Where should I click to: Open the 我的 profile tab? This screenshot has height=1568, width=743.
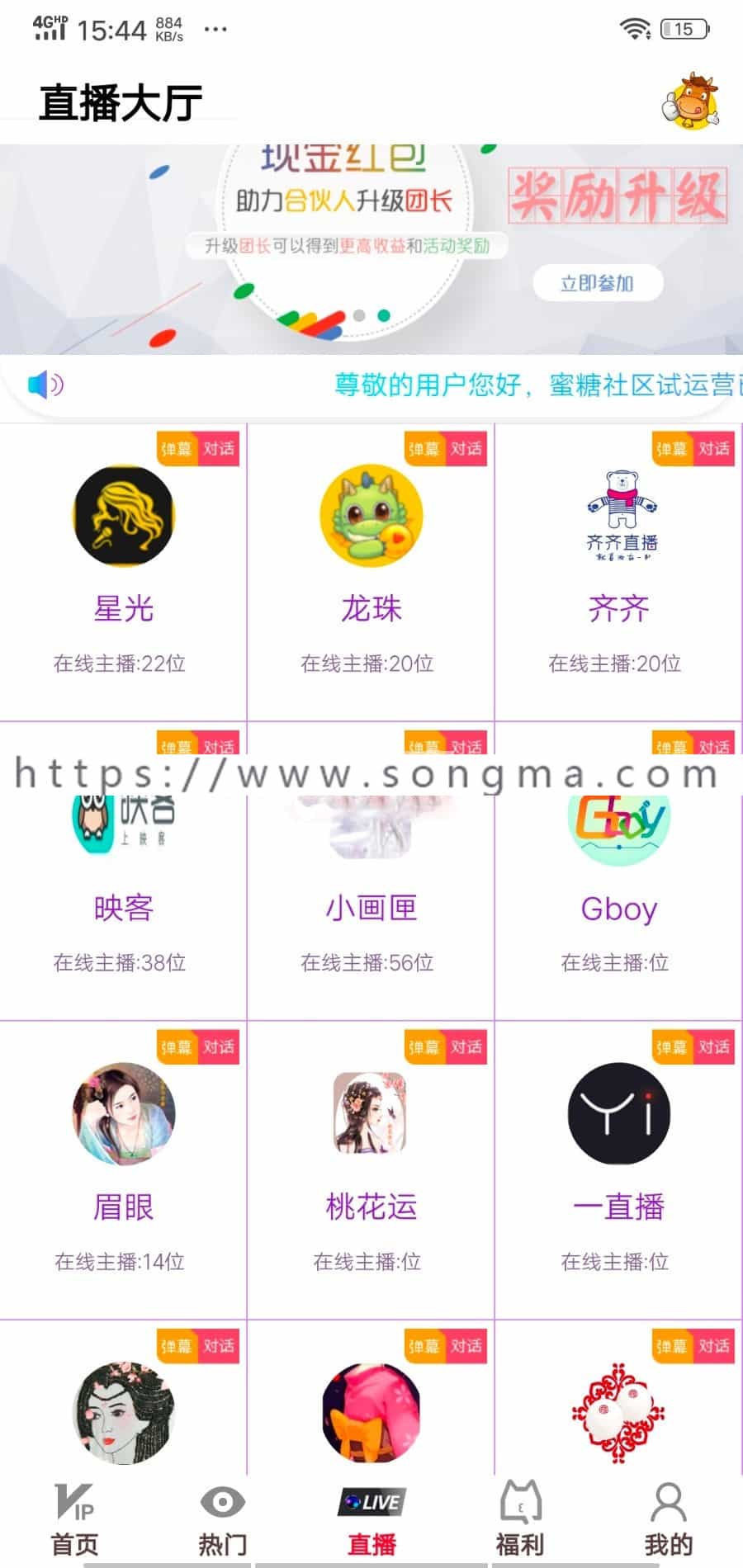669,1520
